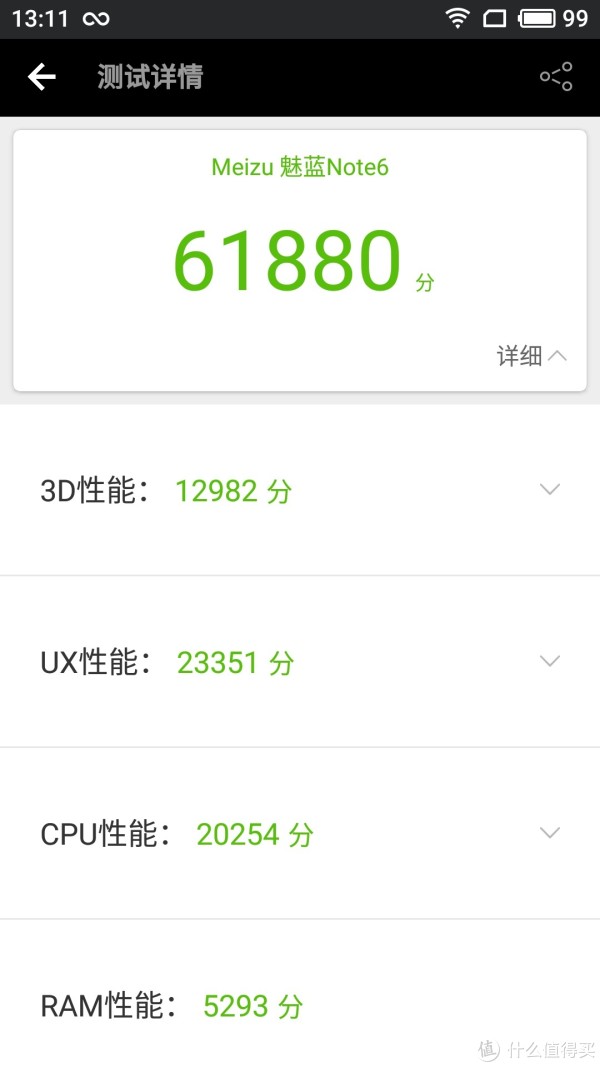The height and width of the screenshot is (1067, 600).
Task: Collapse the 详细 details toggle
Action: tap(532, 355)
